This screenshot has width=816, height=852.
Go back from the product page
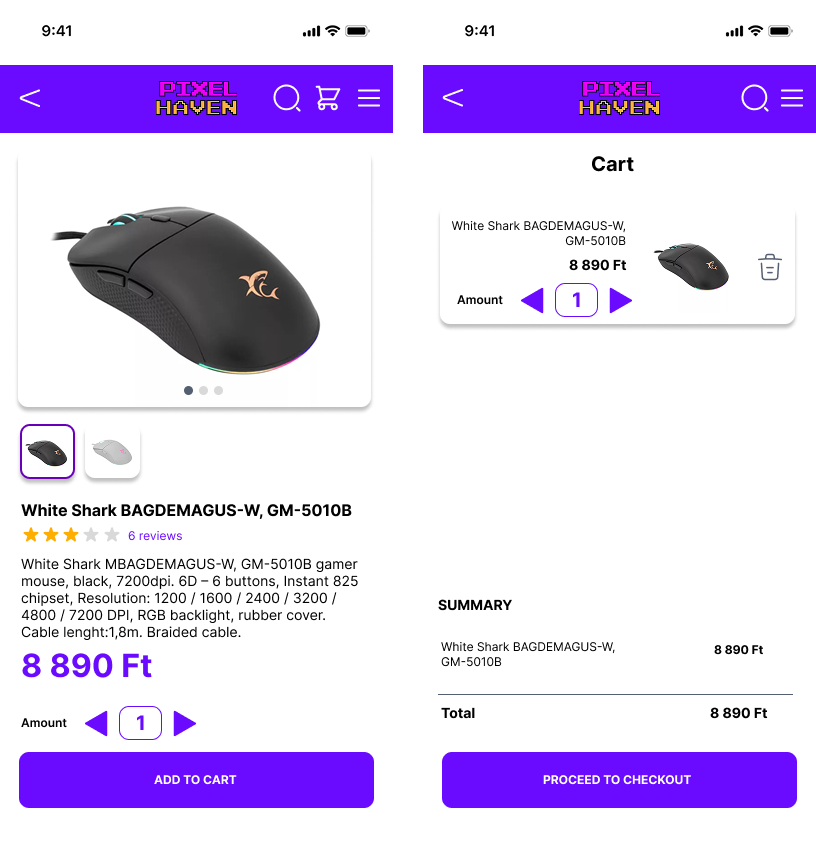pos(30,98)
